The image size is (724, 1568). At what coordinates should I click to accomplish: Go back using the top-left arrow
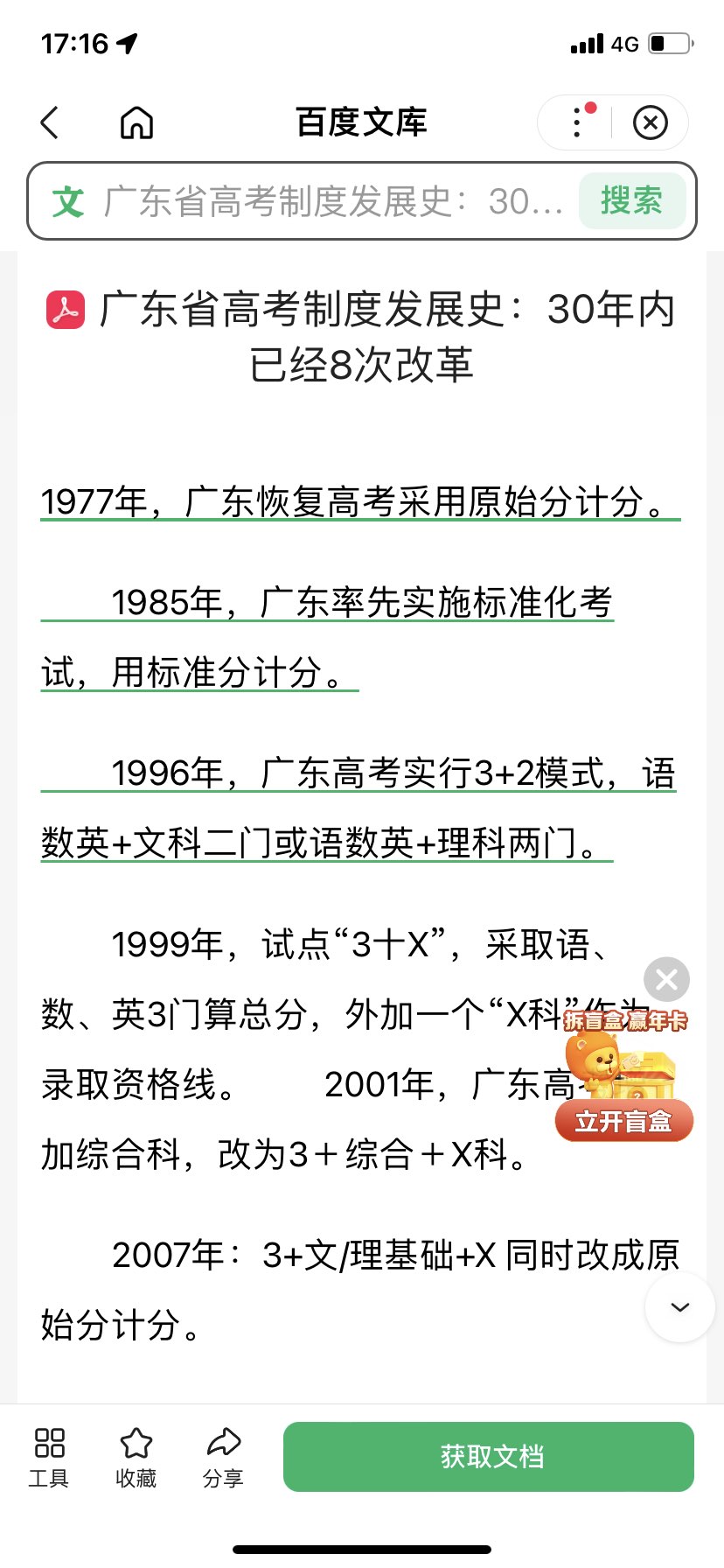click(x=50, y=123)
